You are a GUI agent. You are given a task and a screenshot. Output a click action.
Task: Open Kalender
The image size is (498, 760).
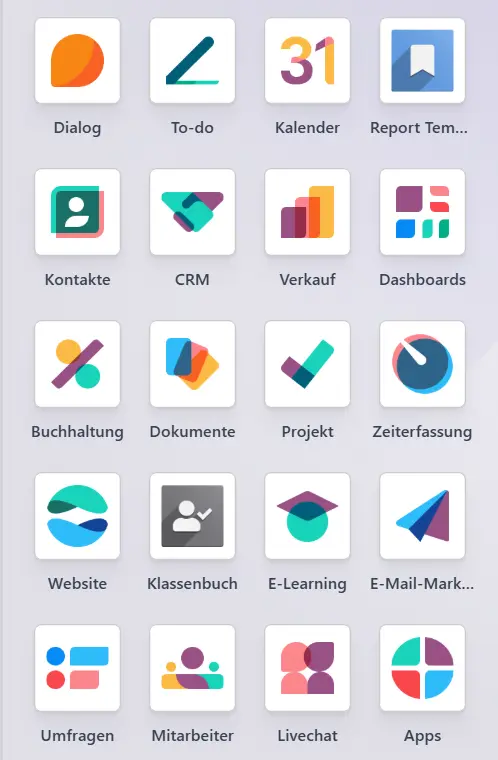point(307,61)
